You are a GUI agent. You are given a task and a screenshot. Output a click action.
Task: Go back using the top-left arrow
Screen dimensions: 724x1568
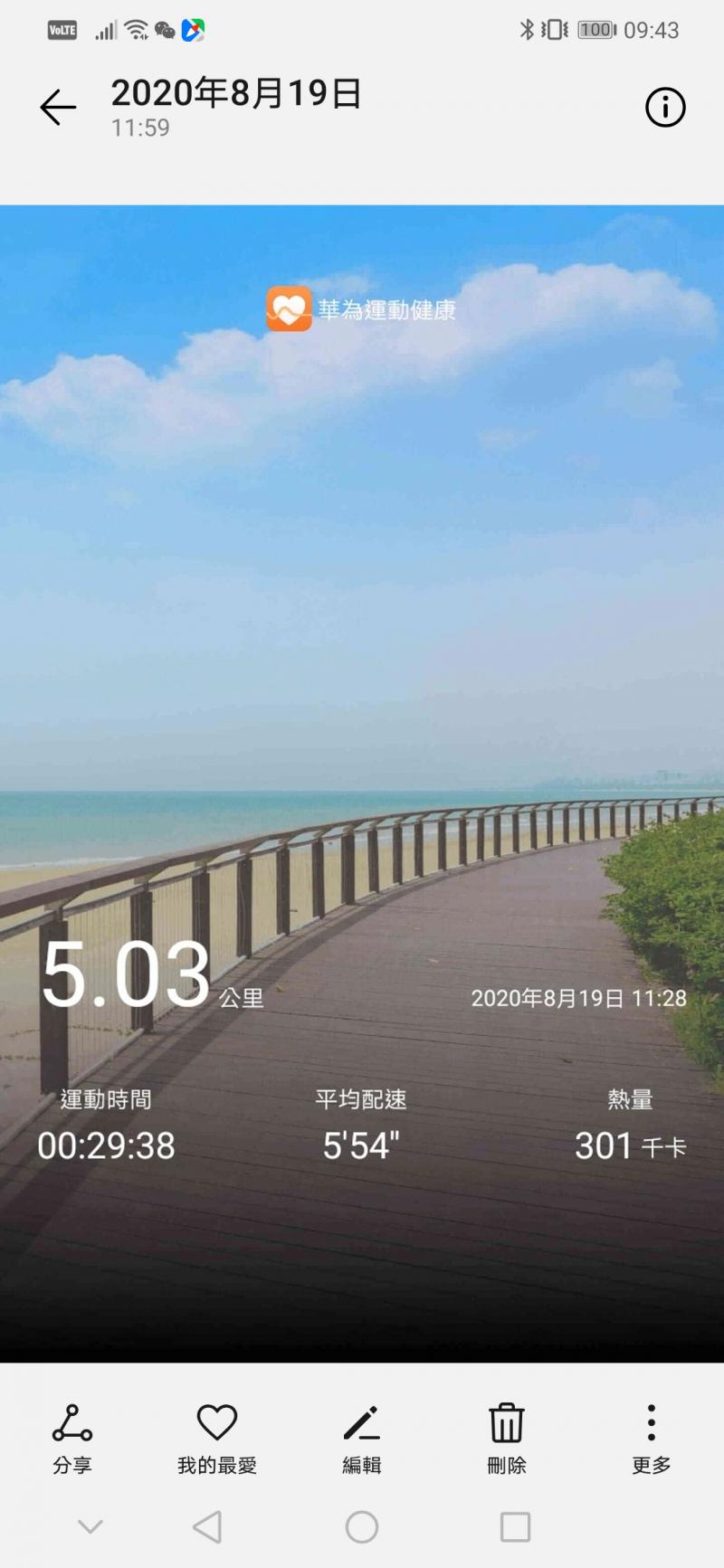[58, 108]
